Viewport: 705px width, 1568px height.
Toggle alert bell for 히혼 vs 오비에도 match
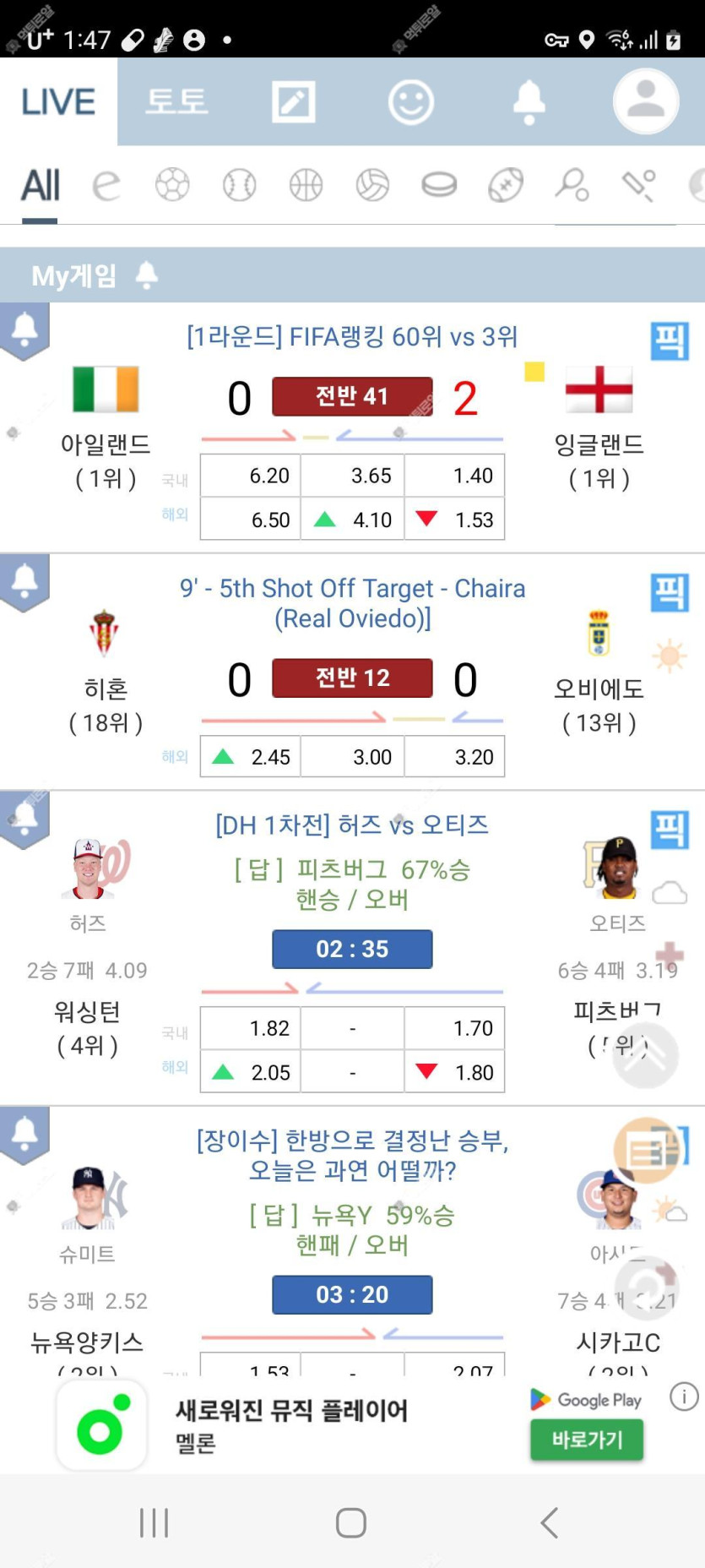pos(24,581)
